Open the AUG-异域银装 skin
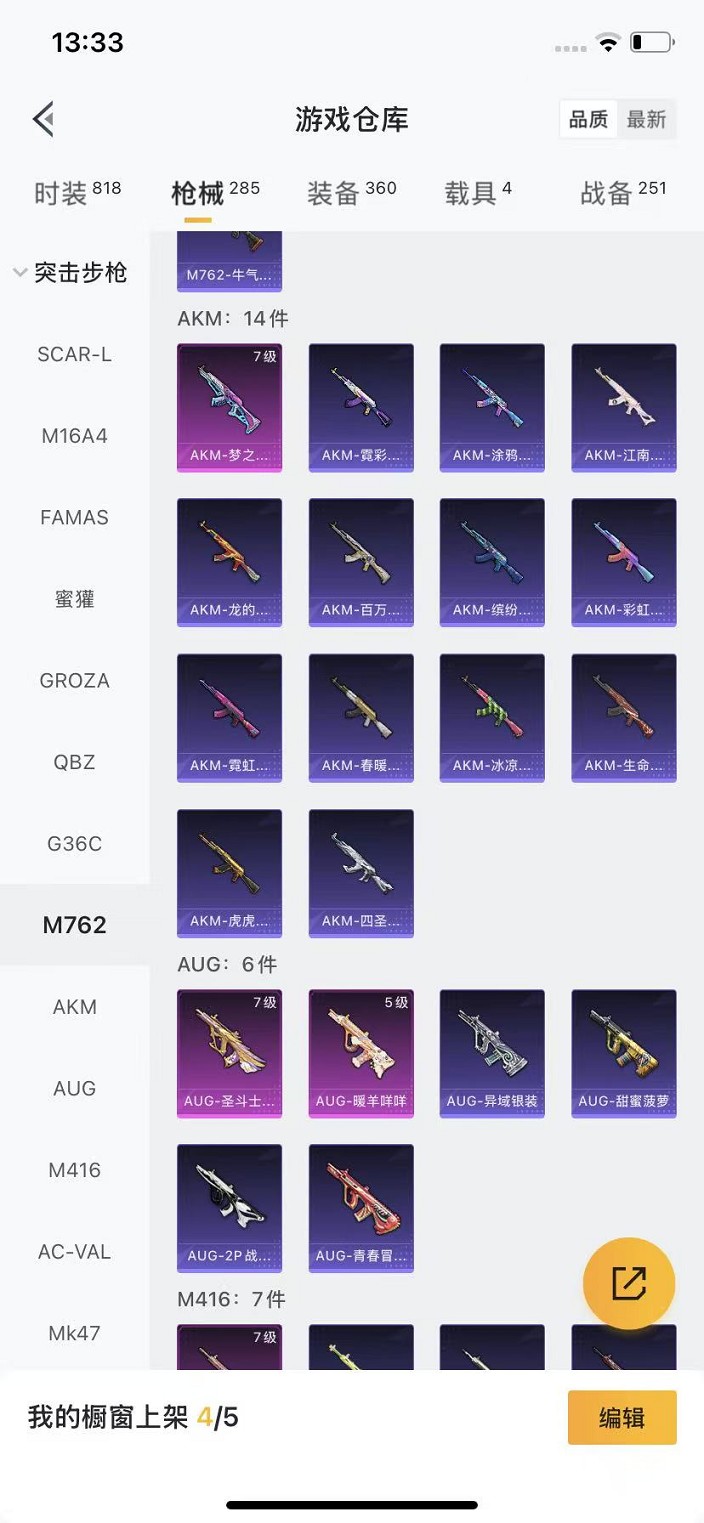 [492, 1053]
